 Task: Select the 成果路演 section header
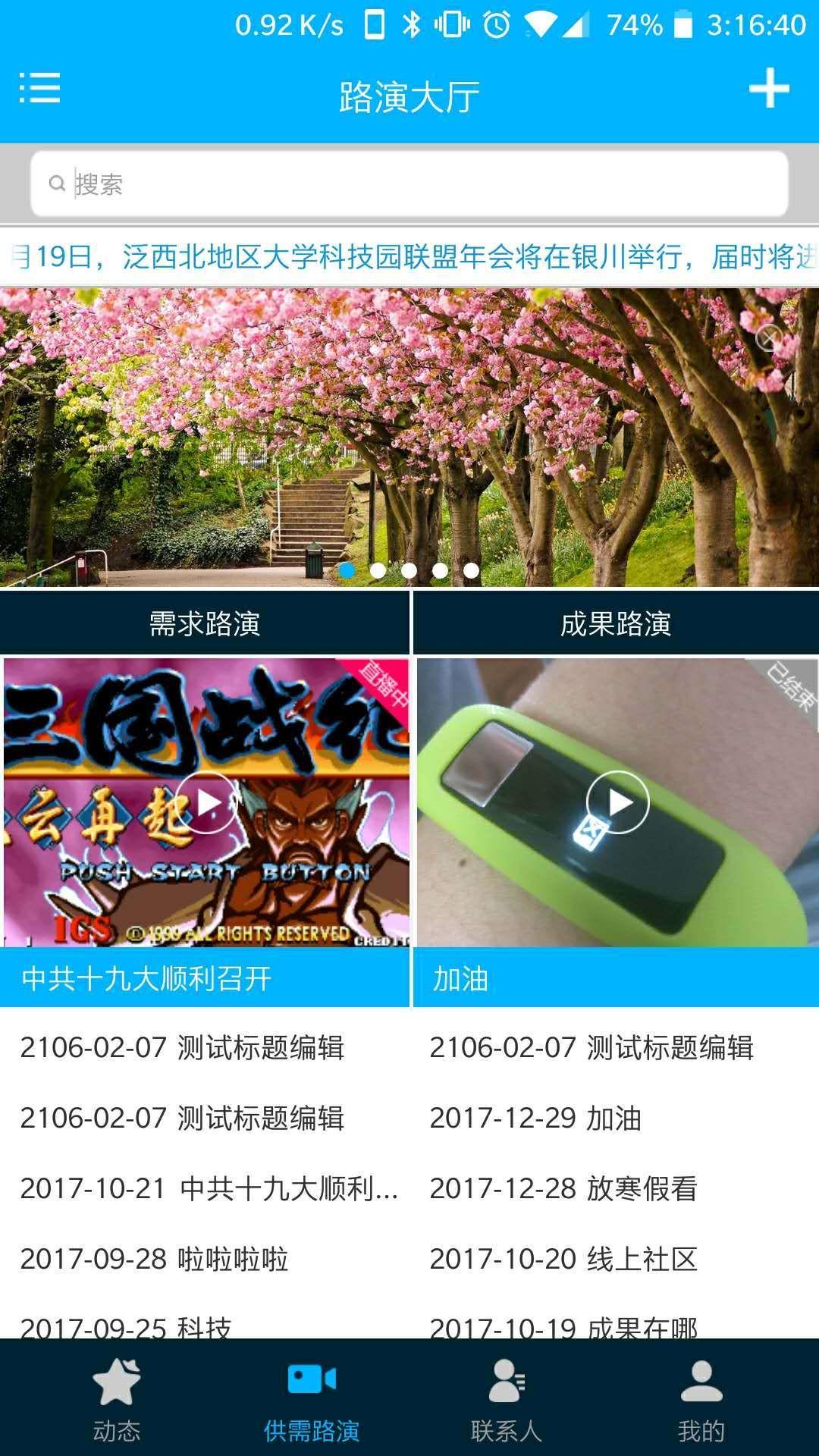616,623
